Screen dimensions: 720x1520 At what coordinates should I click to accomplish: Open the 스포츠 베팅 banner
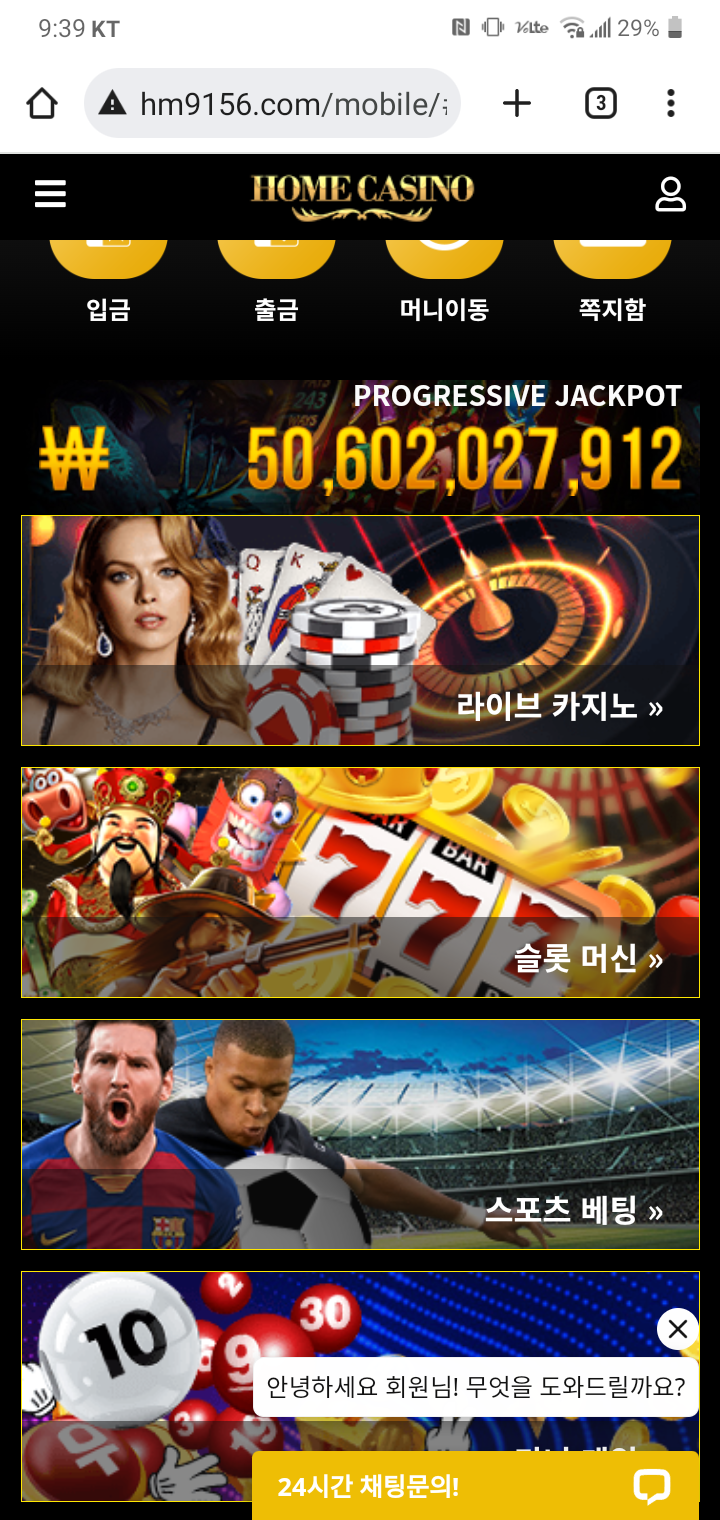point(360,1134)
